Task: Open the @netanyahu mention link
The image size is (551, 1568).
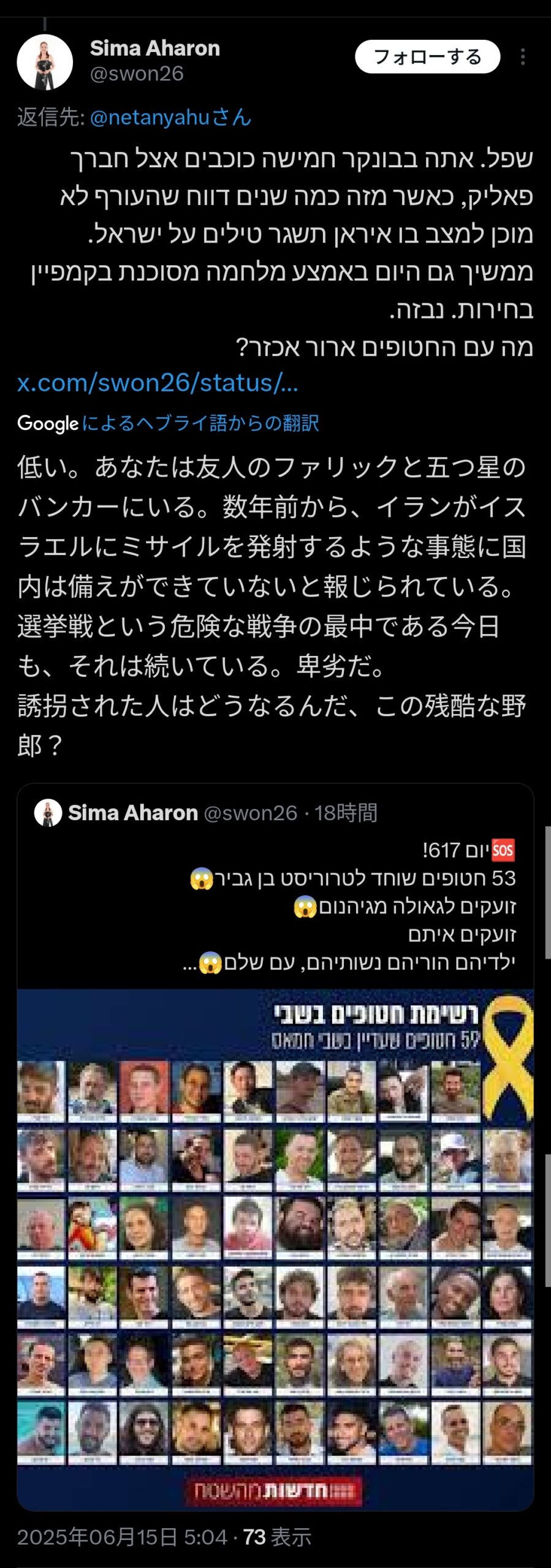Action: click(x=170, y=117)
